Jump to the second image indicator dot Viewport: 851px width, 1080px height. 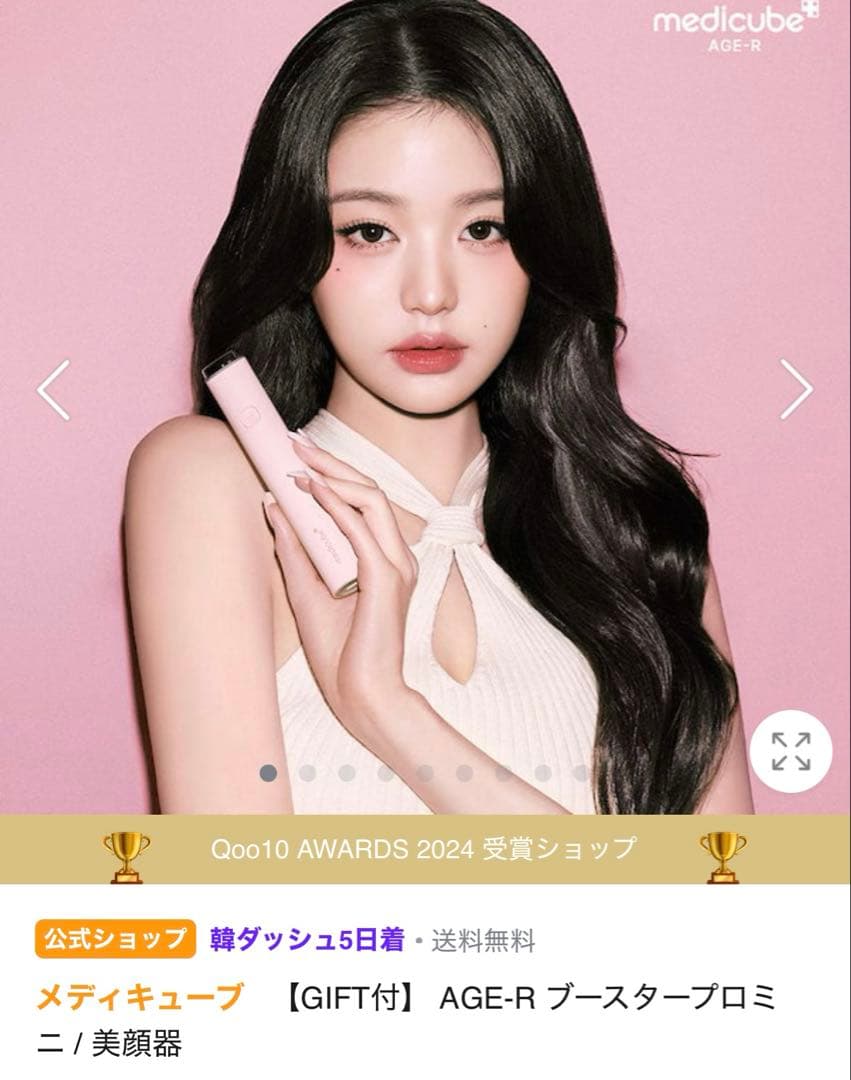[x=307, y=772]
